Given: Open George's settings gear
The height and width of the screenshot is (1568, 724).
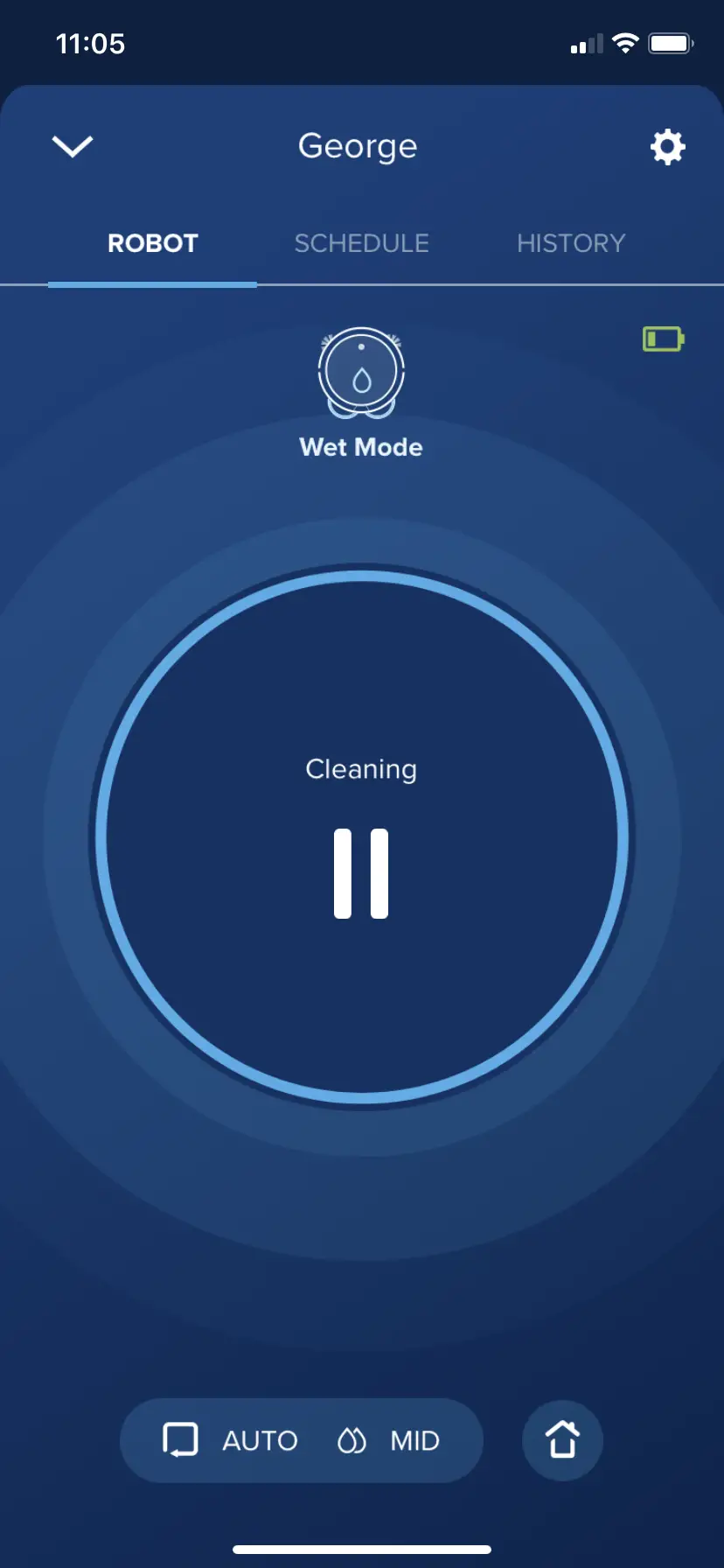Looking at the screenshot, I should tap(667, 147).
